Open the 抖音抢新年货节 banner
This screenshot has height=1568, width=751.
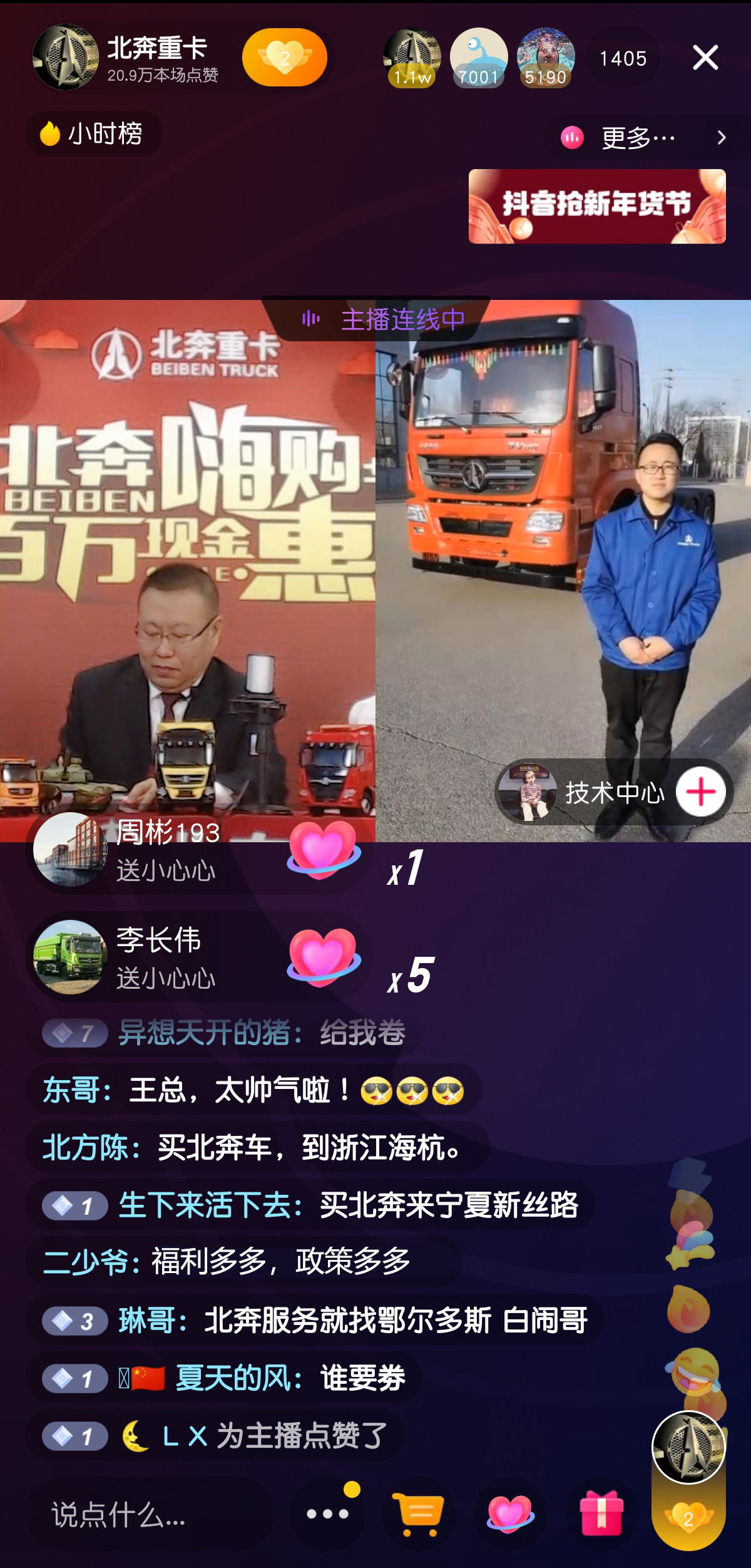pyautogui.click(x=597, y=206)
